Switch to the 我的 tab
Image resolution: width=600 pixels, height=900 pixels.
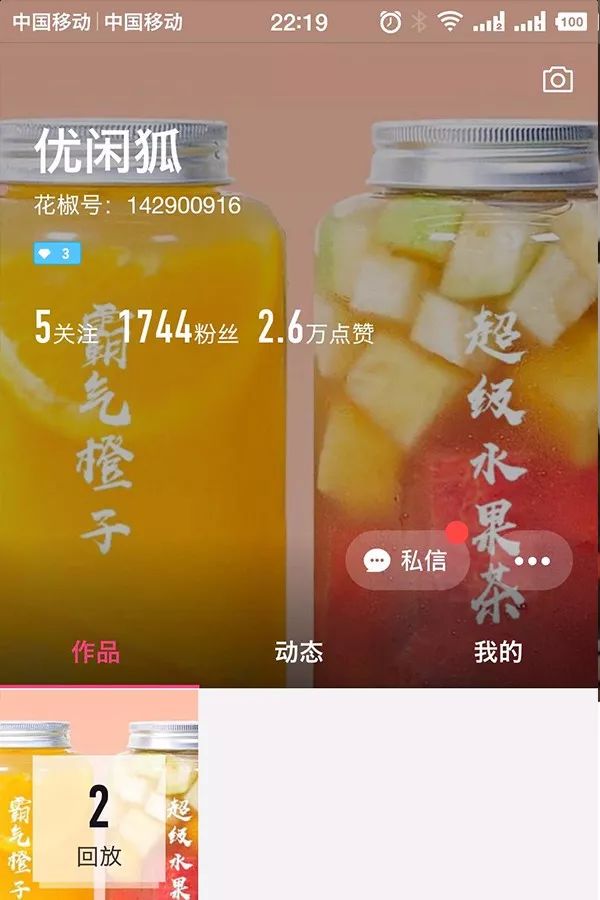tap(498, 652)
